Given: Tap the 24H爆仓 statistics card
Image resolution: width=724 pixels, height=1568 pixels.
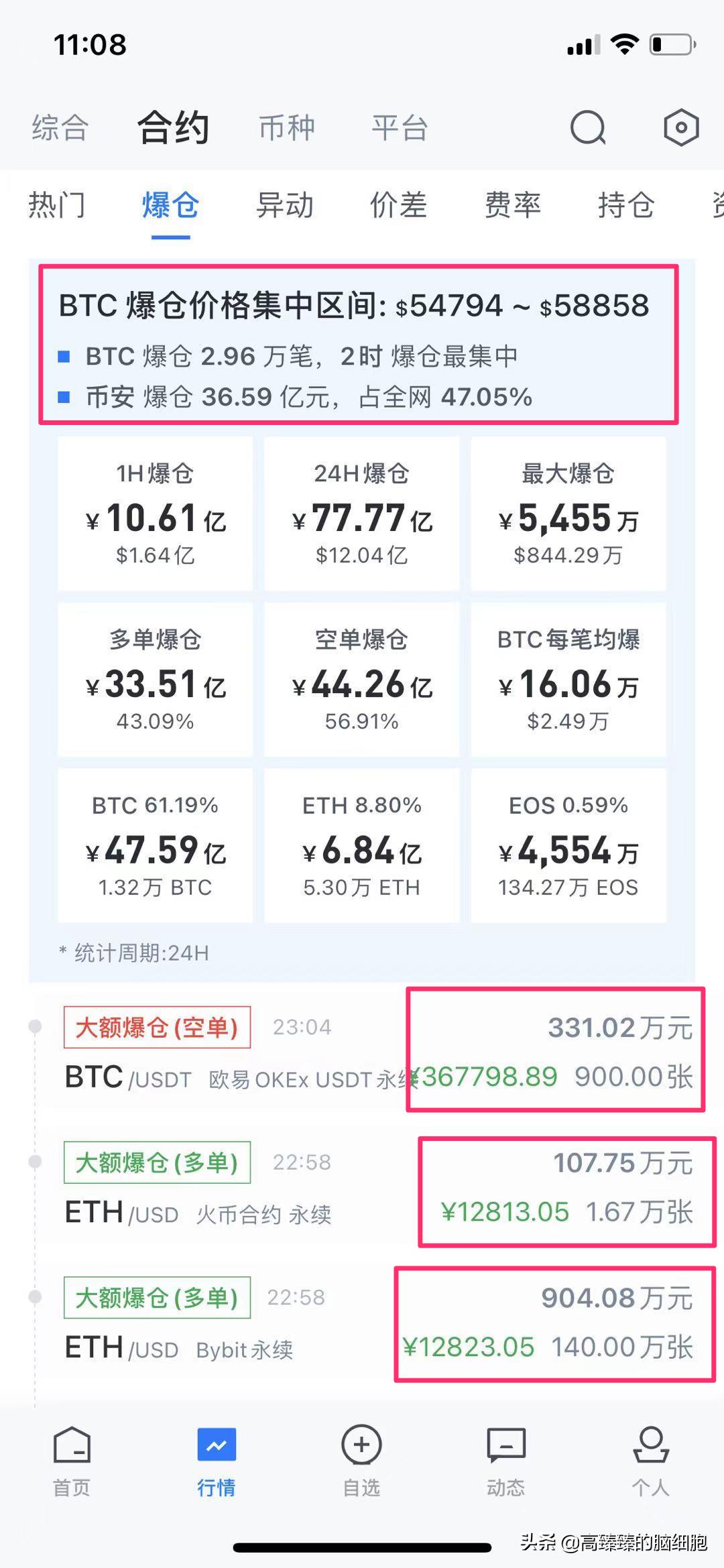Looking at the screenshot, I should 361,513.
